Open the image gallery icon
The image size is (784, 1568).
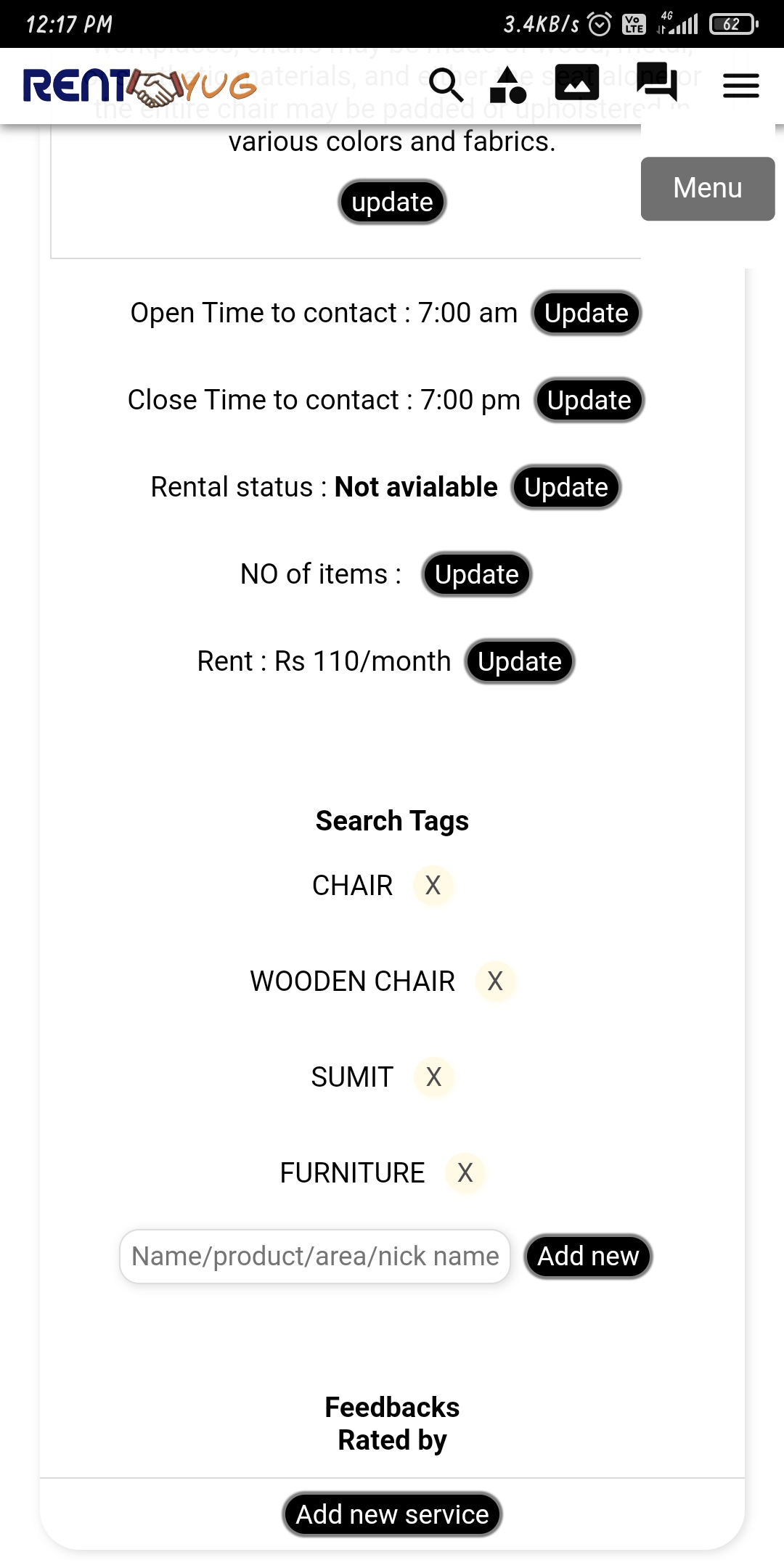coord(576,83)
